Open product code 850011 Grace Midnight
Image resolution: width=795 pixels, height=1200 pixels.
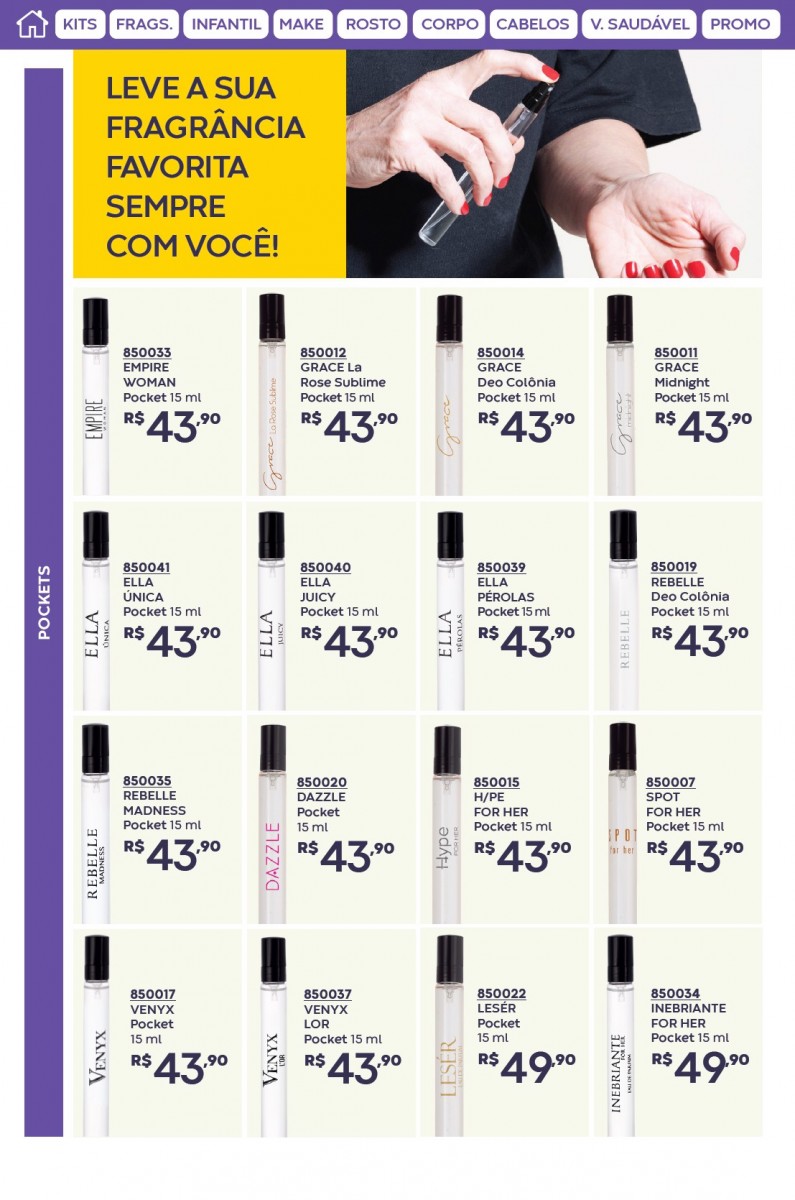(676, 353)
